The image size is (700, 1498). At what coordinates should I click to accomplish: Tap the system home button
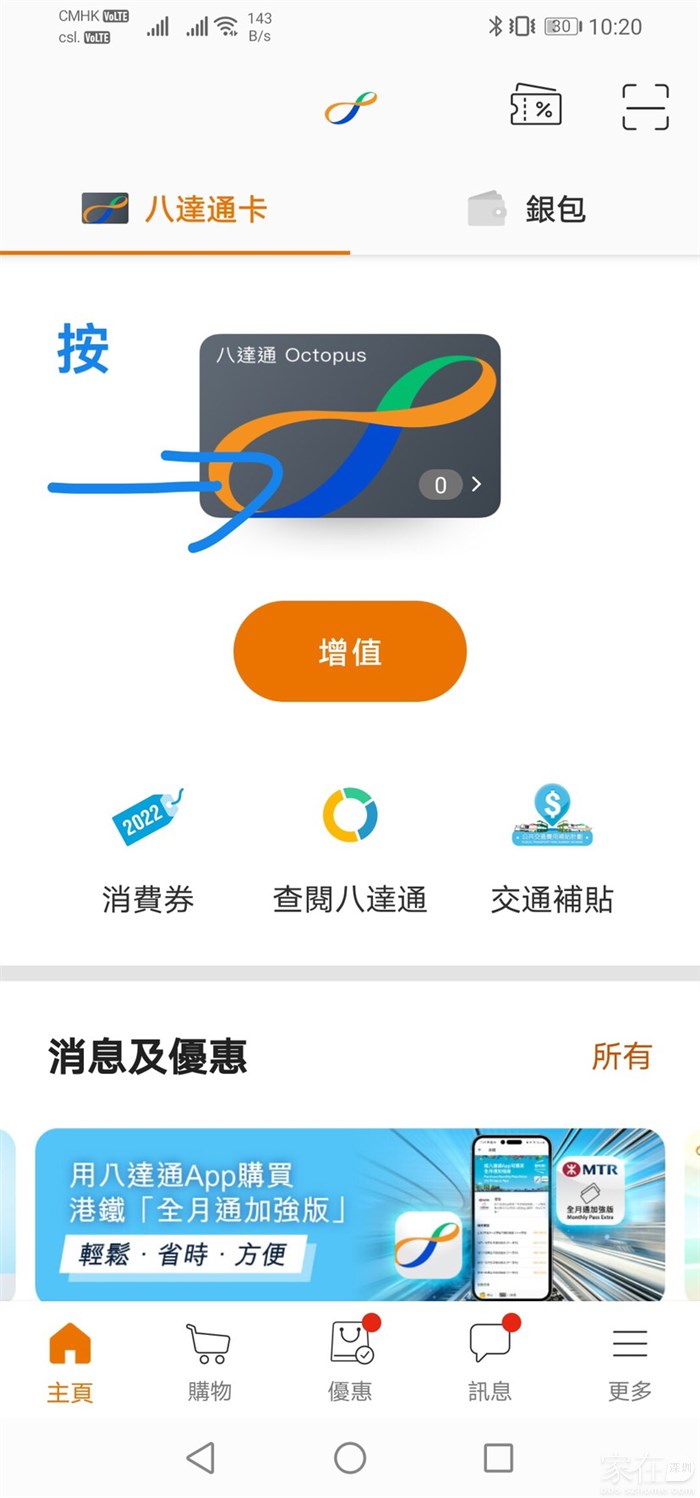click(x=350, y=1458)
